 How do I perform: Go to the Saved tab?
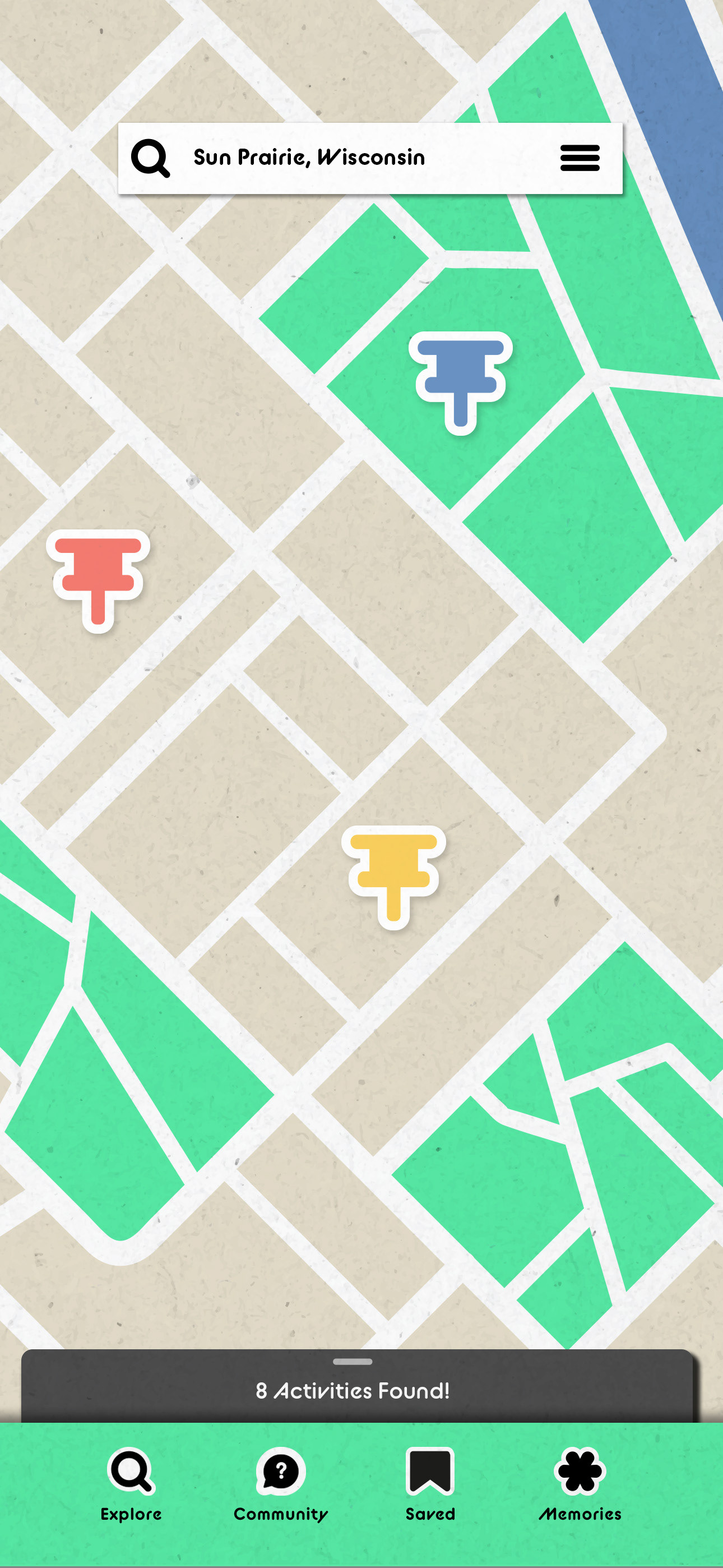click(x=430, y=1484)
